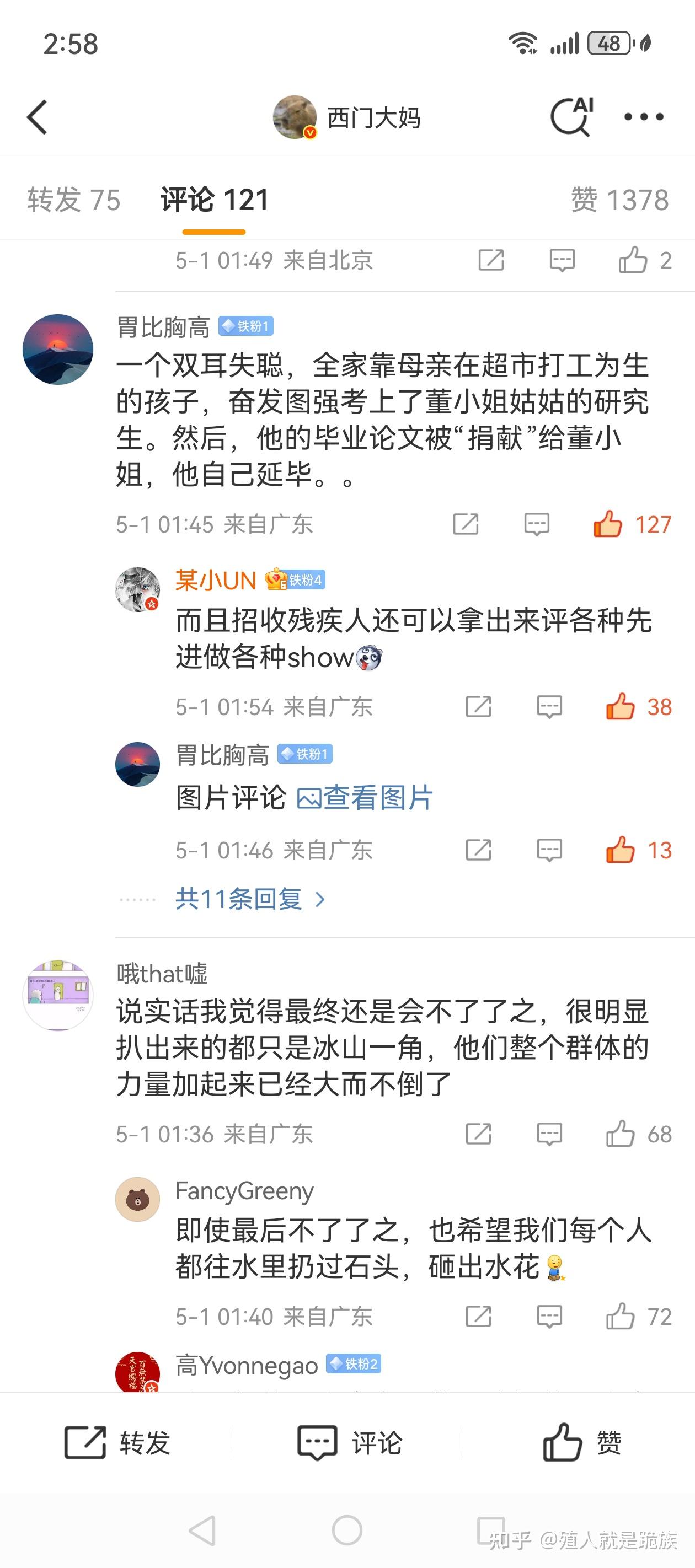Like 某小UN's reply with 38 likes
695x1568 pixels.
point(620,707)
